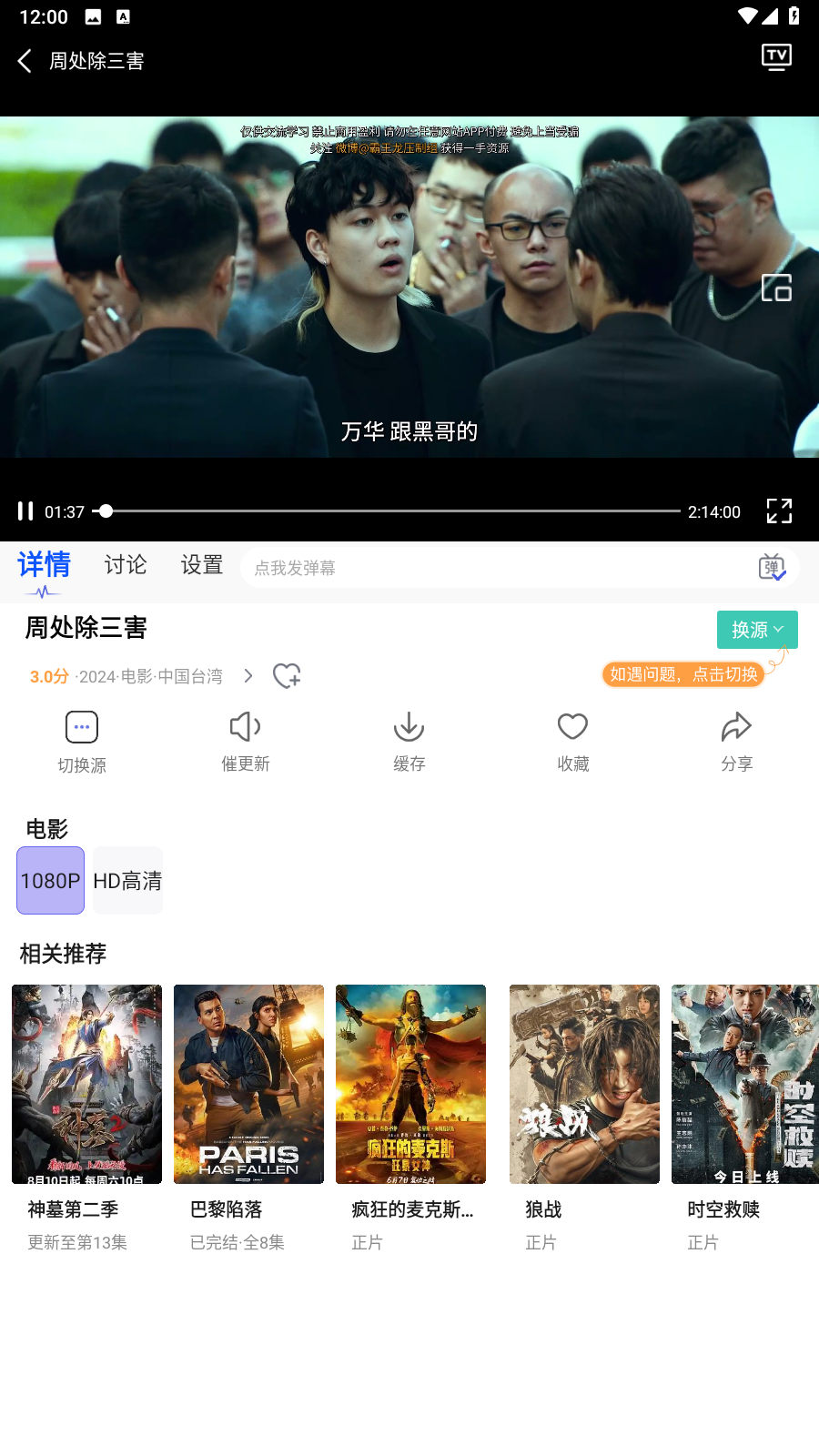Go back from the video page
Viewport: 819px width, 1456px height.
pos(25,61)
